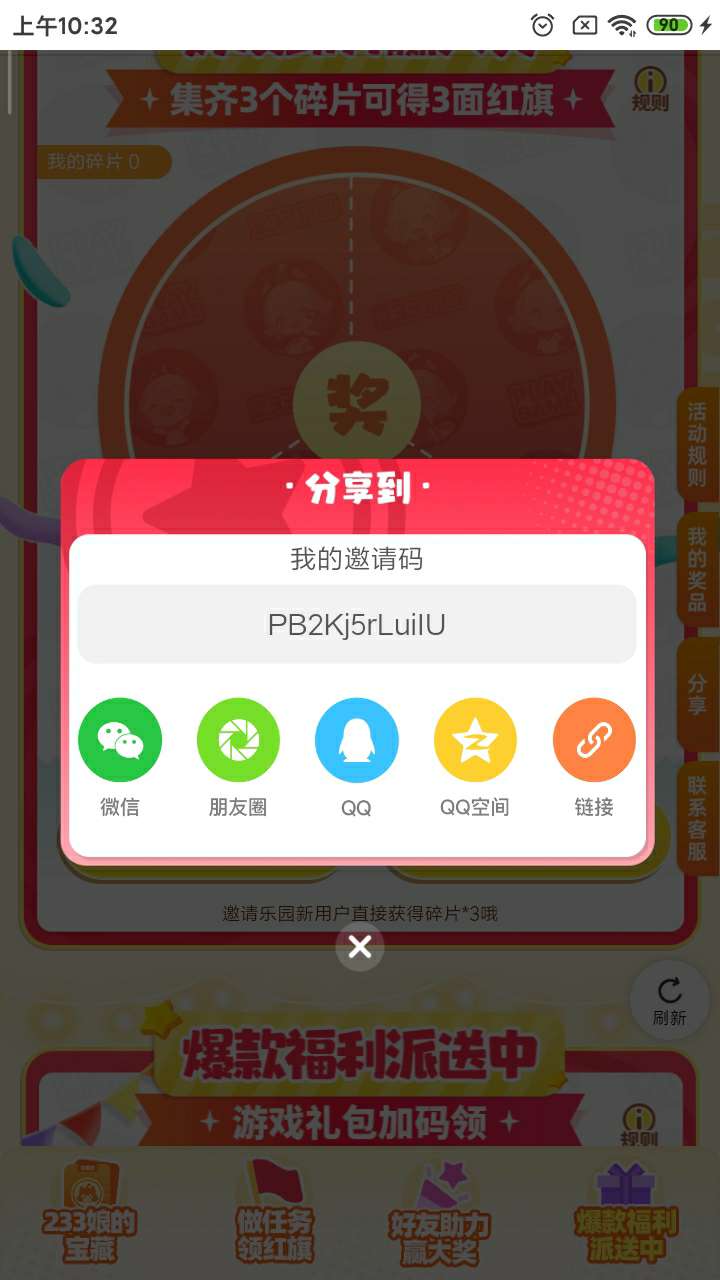
Task: Share to QQ空间
Action: point(475,740)
